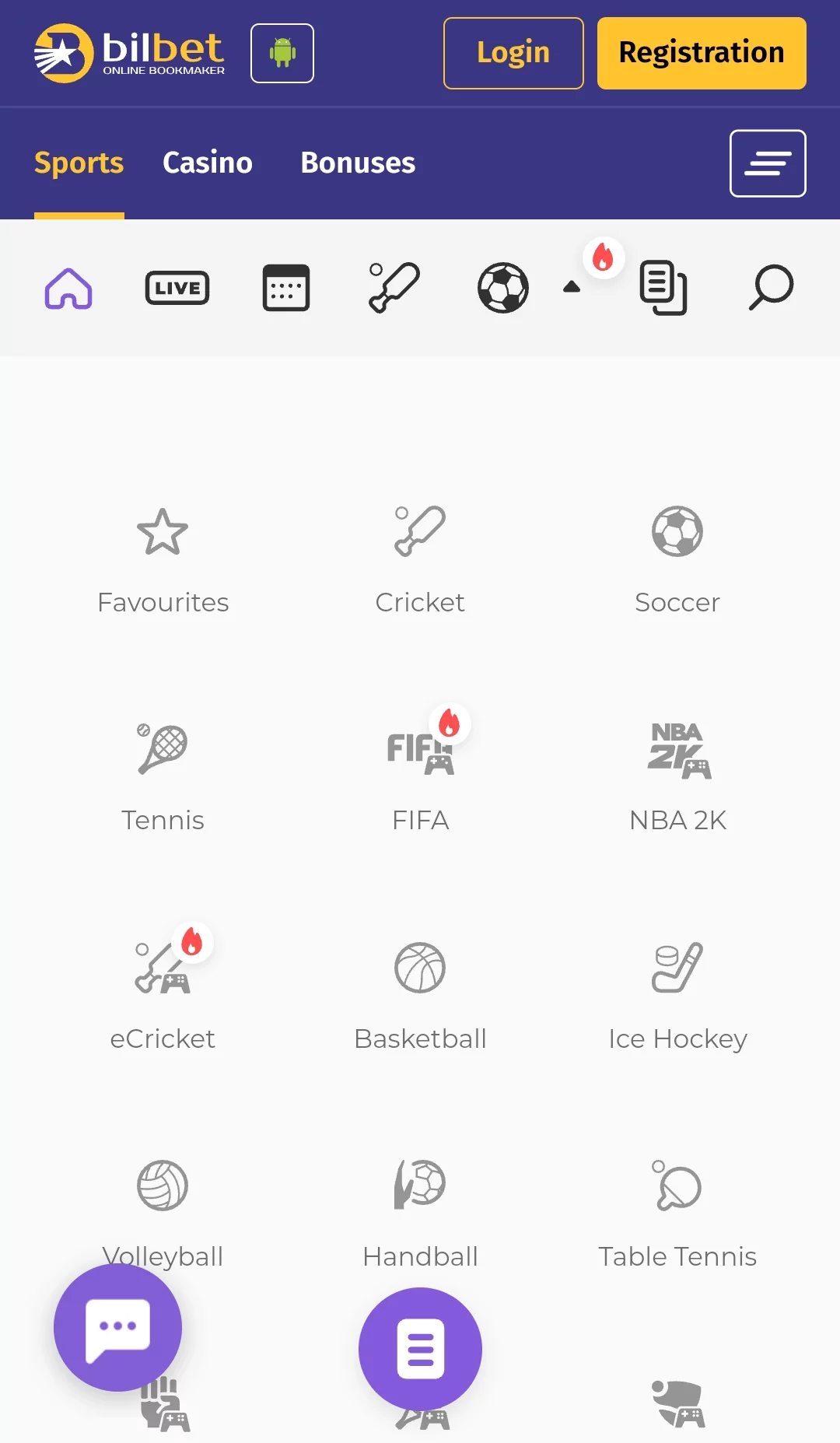The height and width of the screenshot is (1443, 840).
Task: Switch to the Casino tab
Action: click(x=207, y=163)
